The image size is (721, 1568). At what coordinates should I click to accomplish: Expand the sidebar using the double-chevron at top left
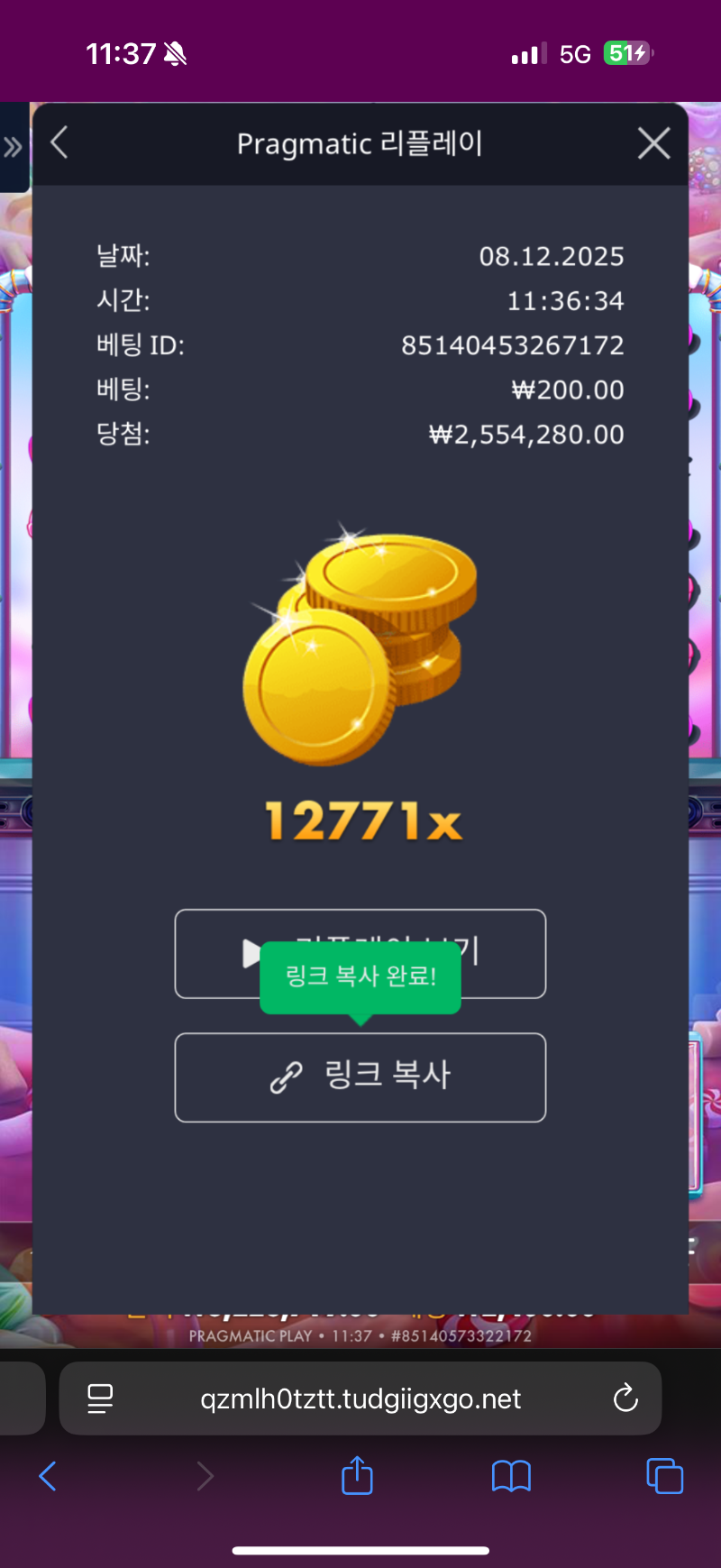pos(13,144)
